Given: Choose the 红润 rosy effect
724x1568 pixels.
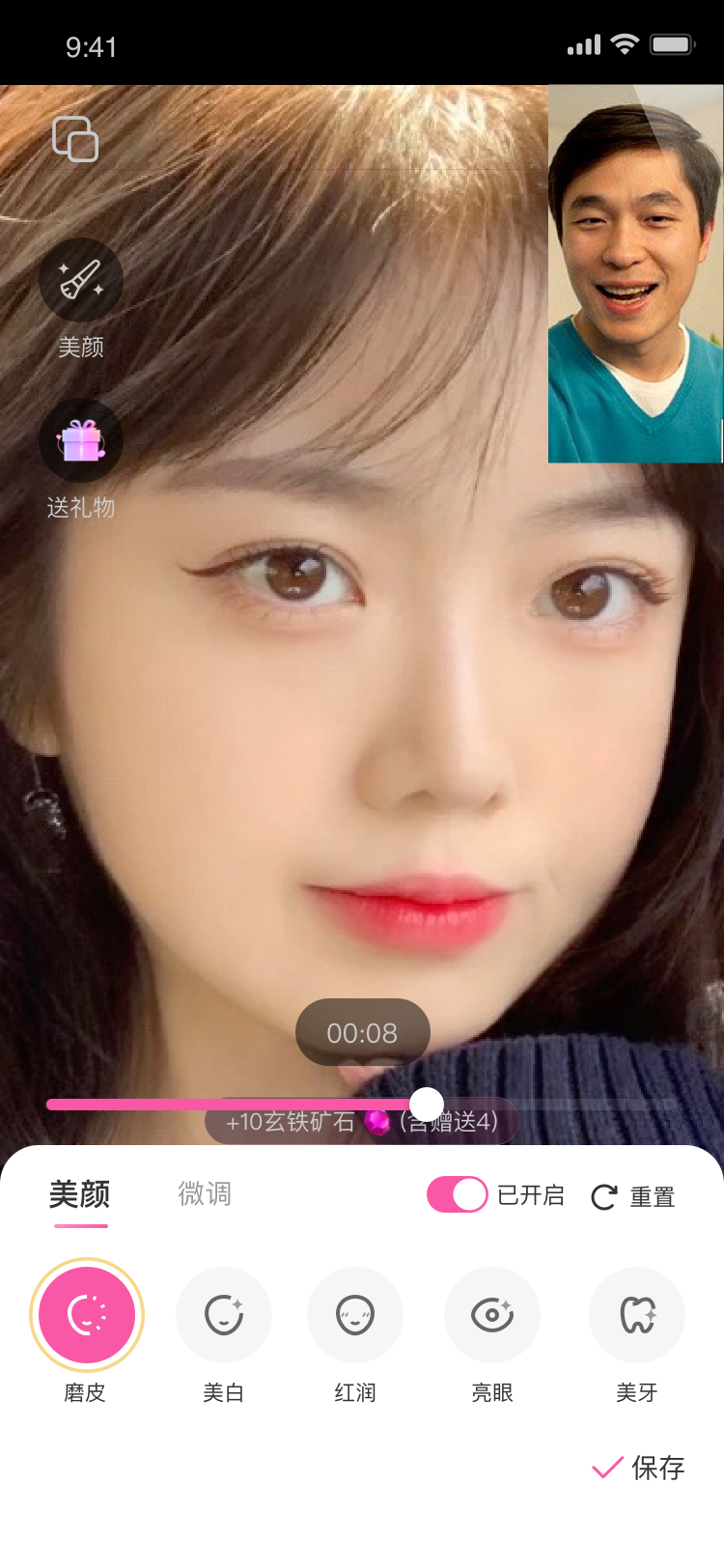Looking at the screenshot, I should pyautogui.click(x=355, y=1315).
